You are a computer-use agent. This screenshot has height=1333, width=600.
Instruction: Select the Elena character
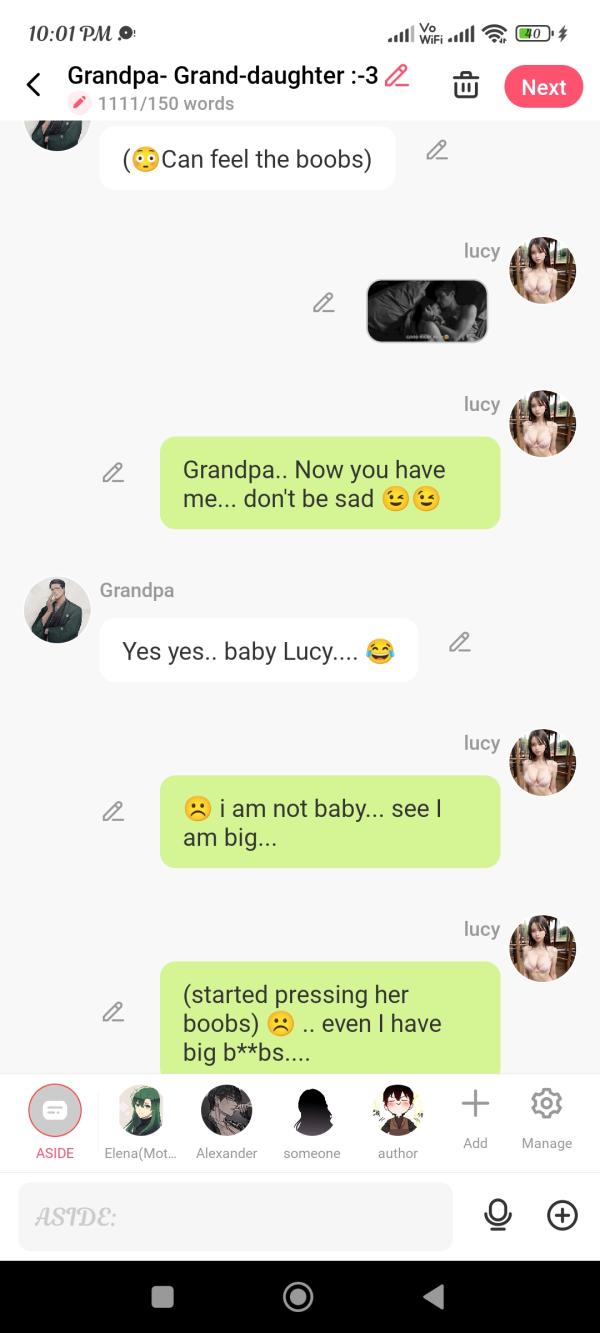pyautogui.click(x=140, y=1120)
